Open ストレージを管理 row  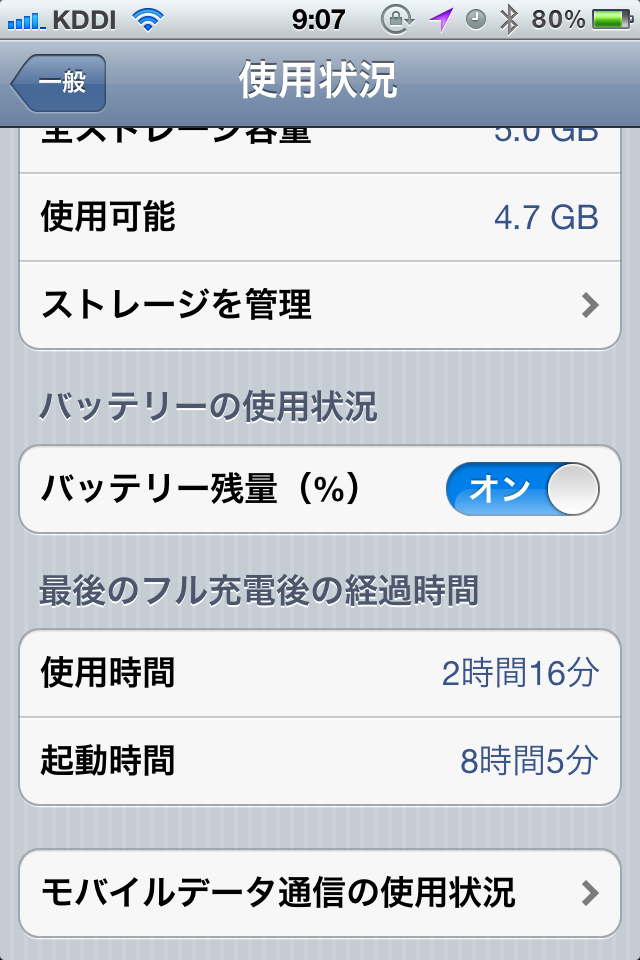coord(320,305)
